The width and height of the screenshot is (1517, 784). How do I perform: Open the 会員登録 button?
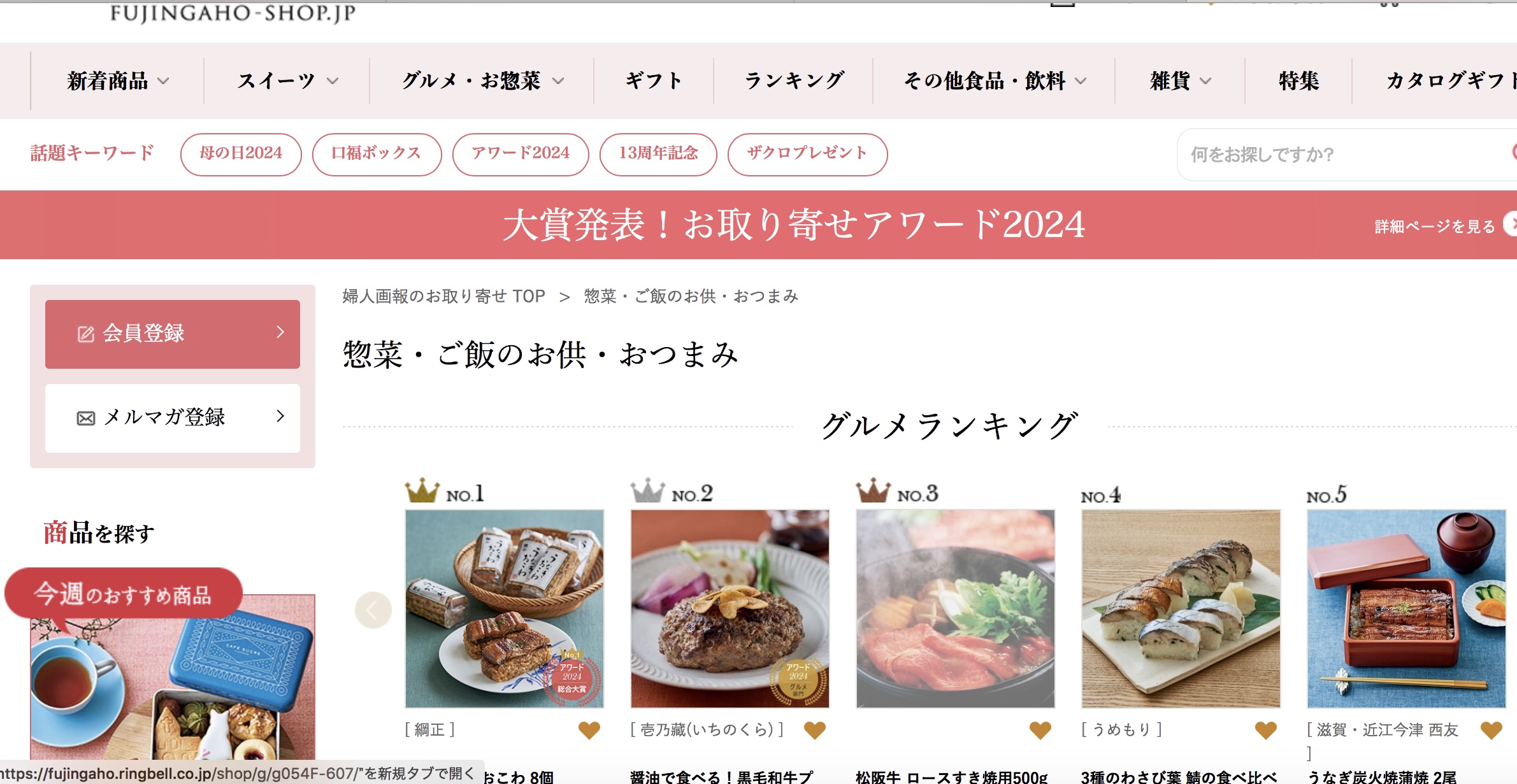click(172, 334)
